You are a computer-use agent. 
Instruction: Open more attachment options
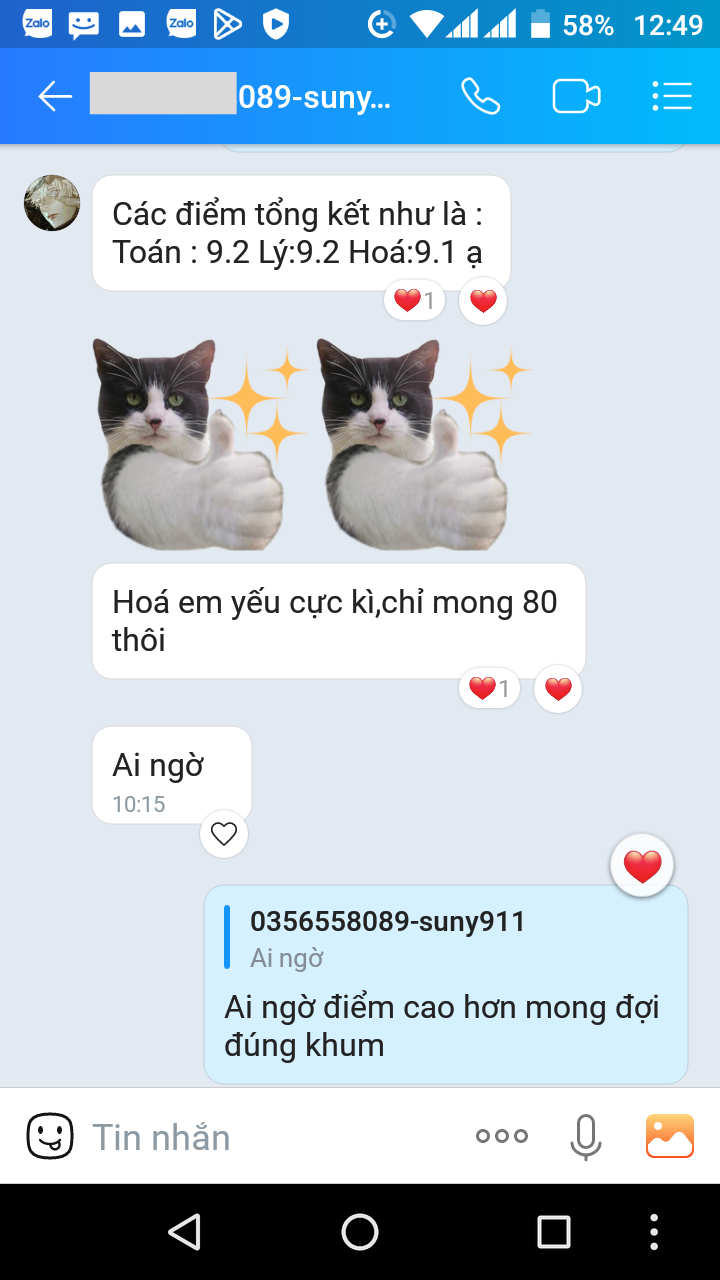[x=502, y=1136]
